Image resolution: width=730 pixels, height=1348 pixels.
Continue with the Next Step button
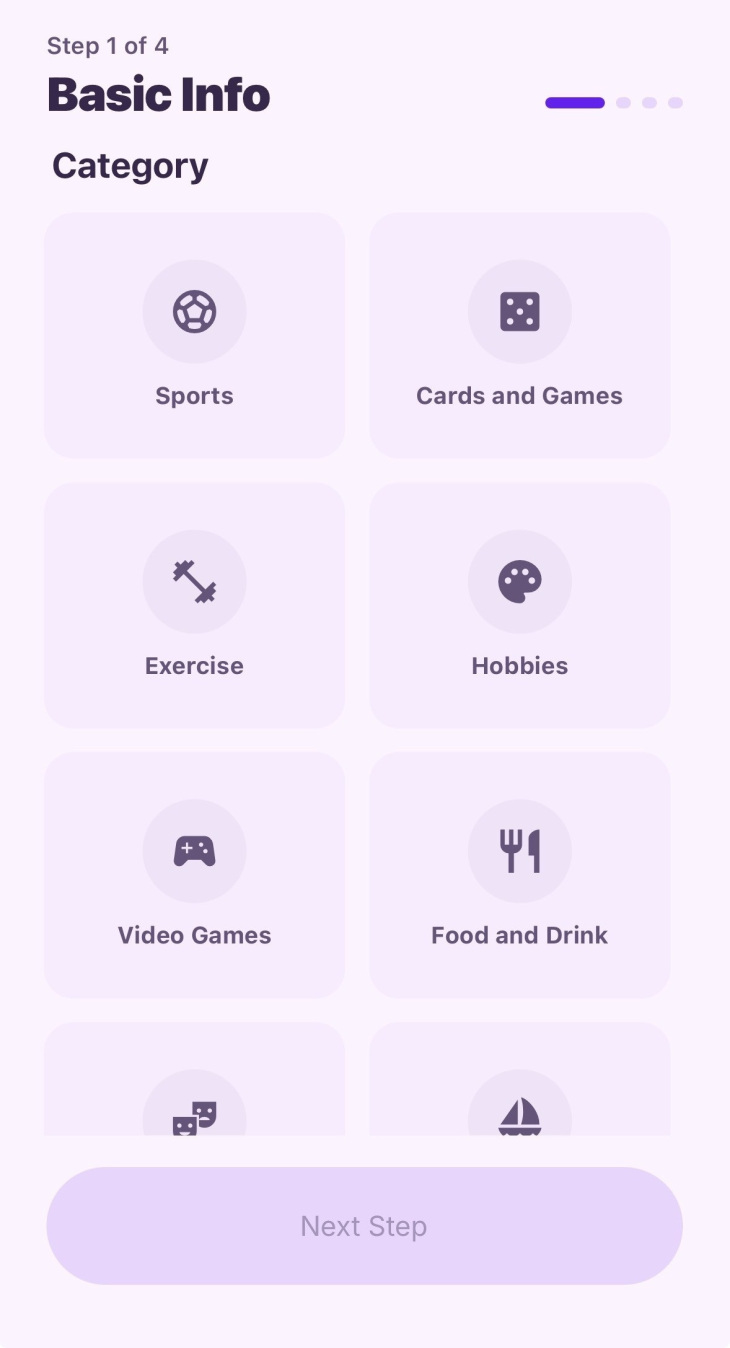[x=364, y=1225]
